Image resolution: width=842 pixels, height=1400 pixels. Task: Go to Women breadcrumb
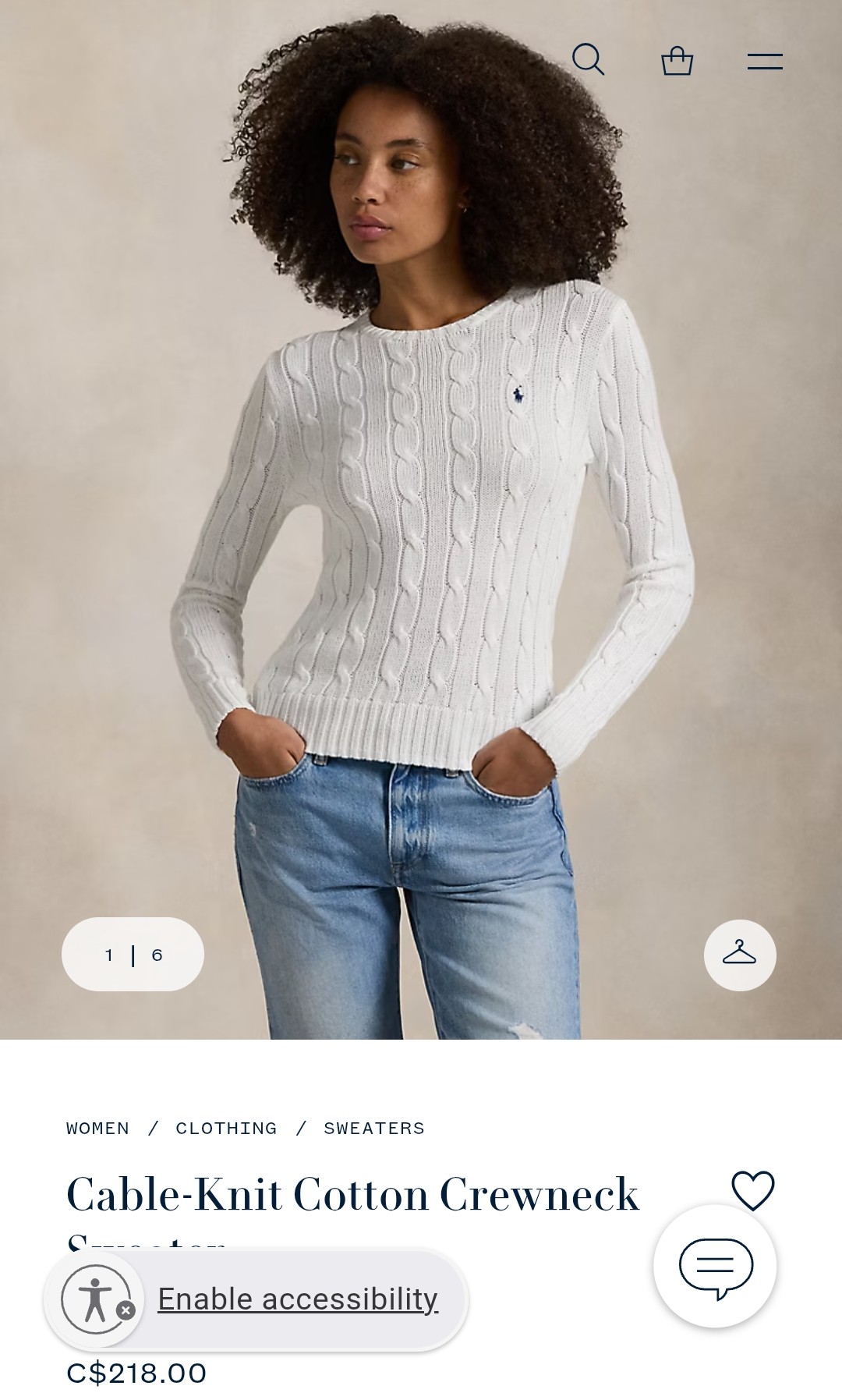97,1129
